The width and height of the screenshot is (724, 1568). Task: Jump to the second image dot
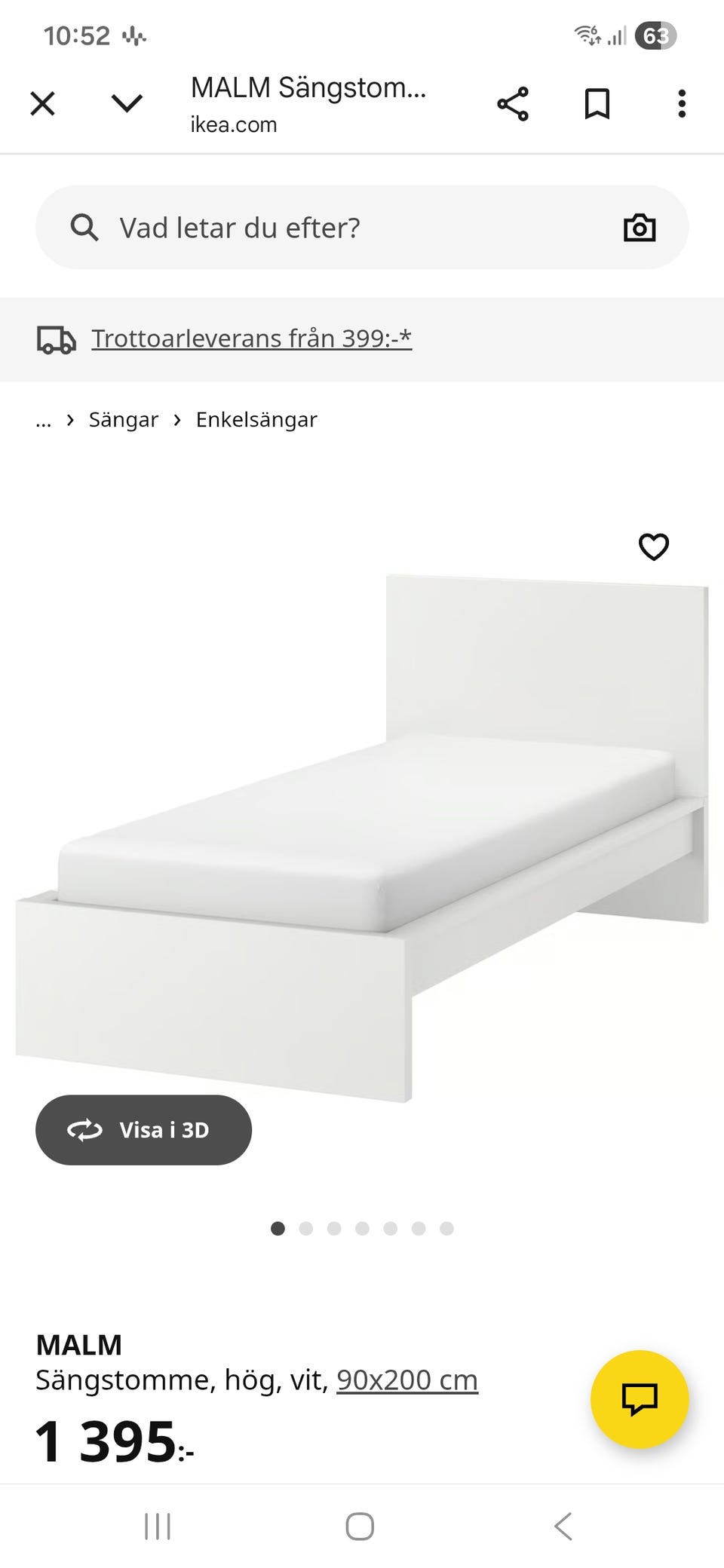[305, 1229]
